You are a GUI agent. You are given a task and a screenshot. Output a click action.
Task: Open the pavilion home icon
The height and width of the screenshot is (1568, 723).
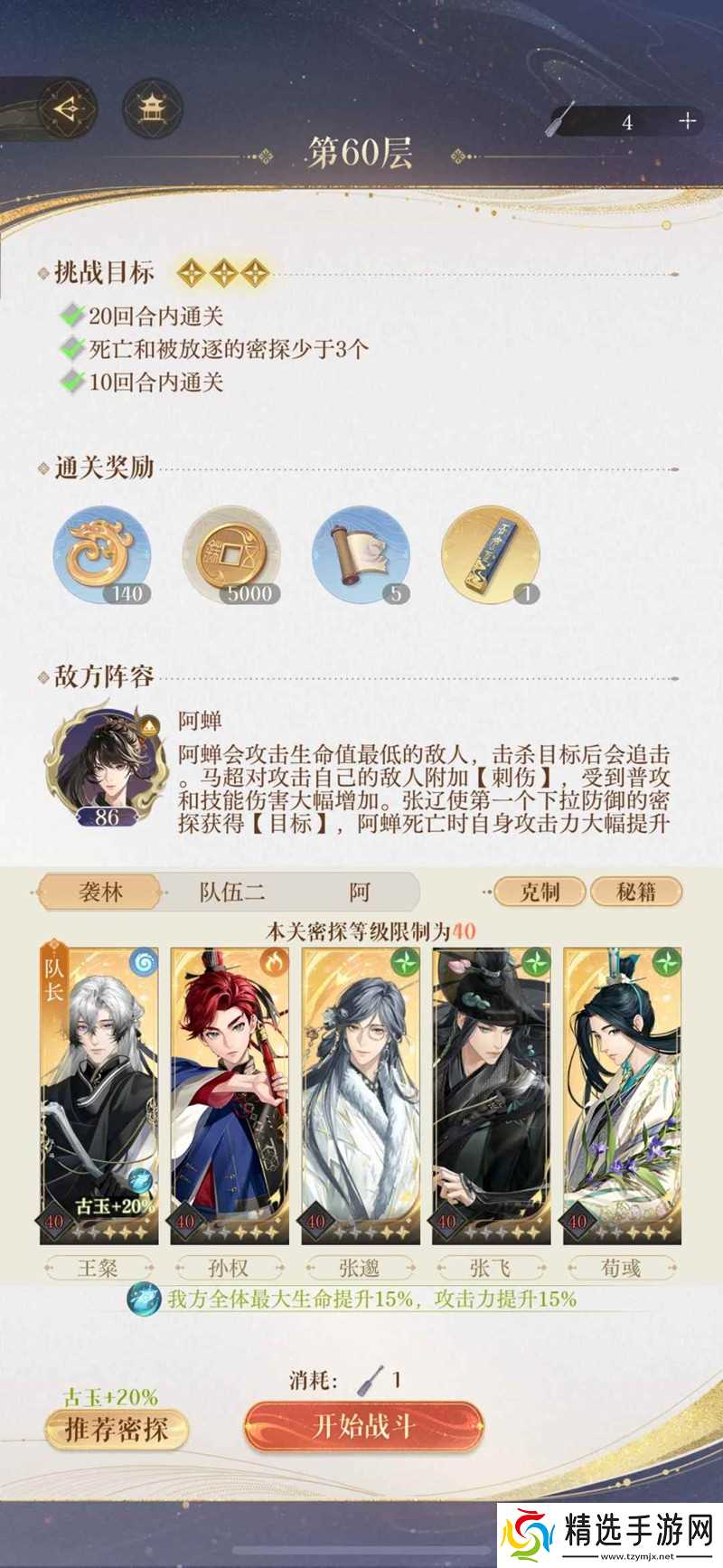coord(150,109)
